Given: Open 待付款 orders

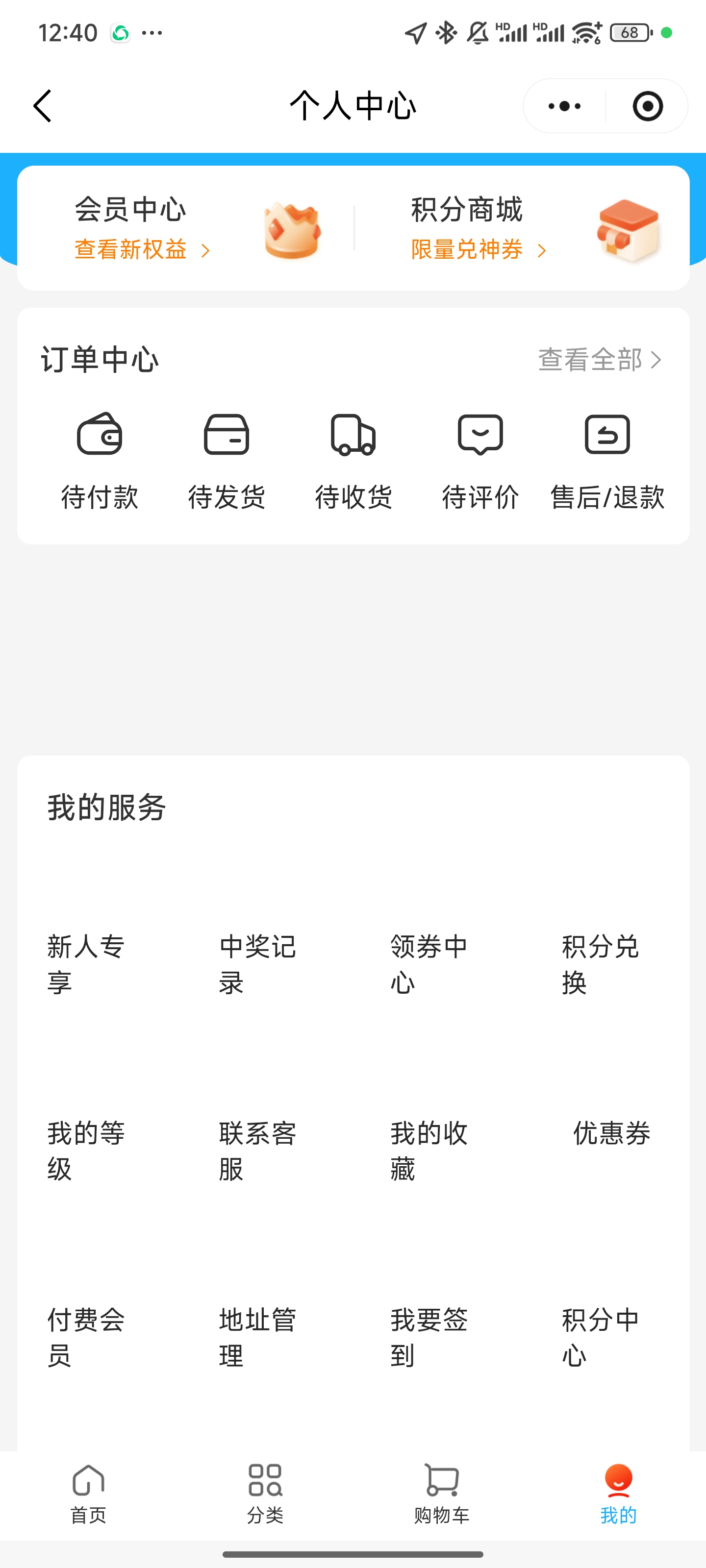Looking at the screenshot, I should pos(100,461).
